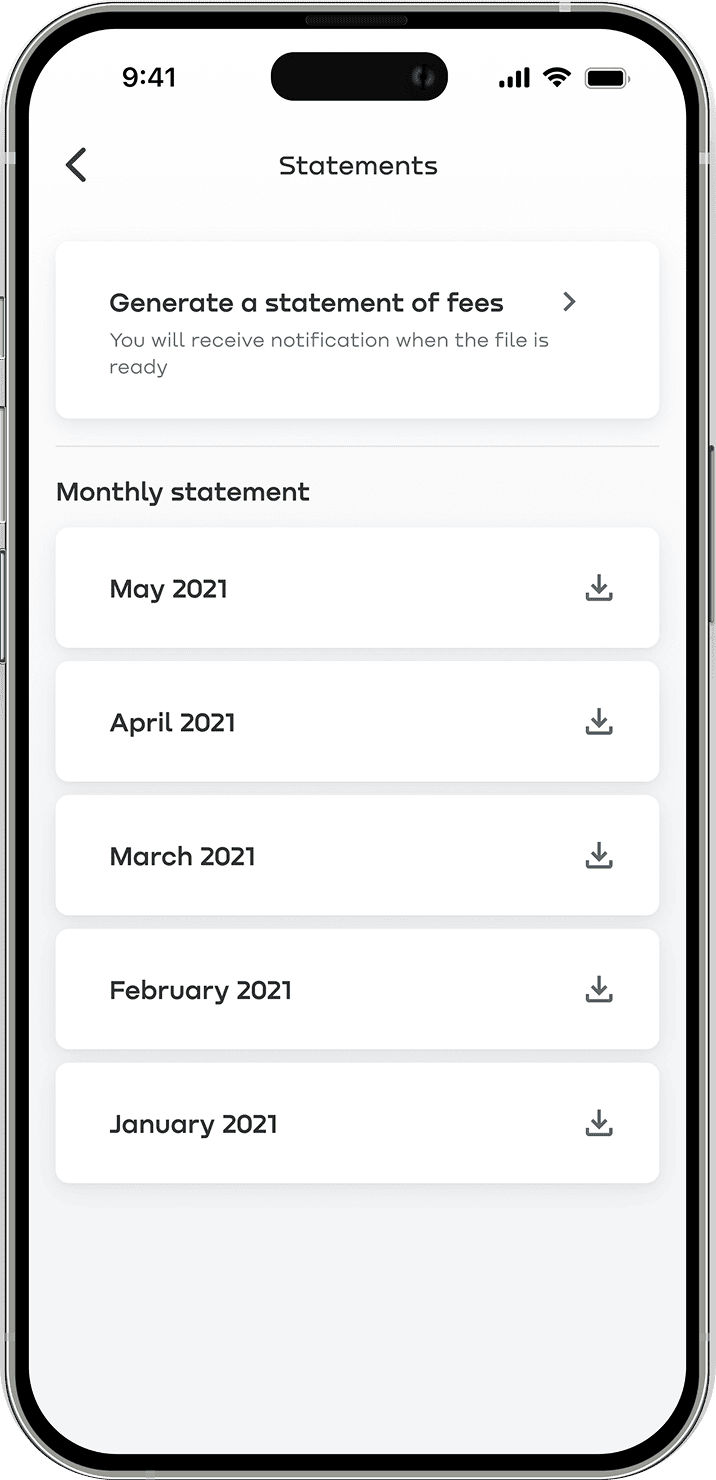Go back from the Statements screen

(x=76, y=165)
